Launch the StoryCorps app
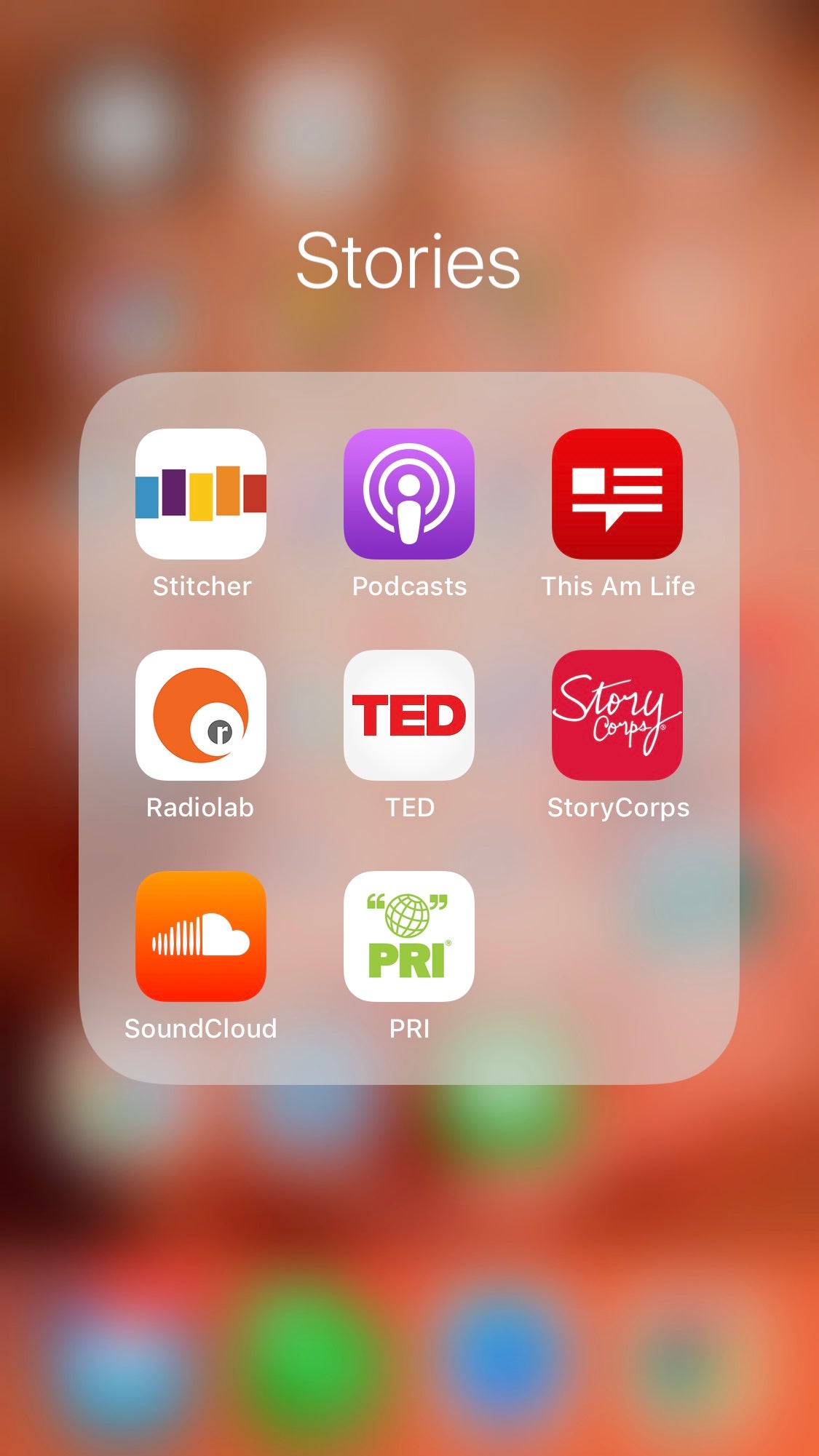 617,715
